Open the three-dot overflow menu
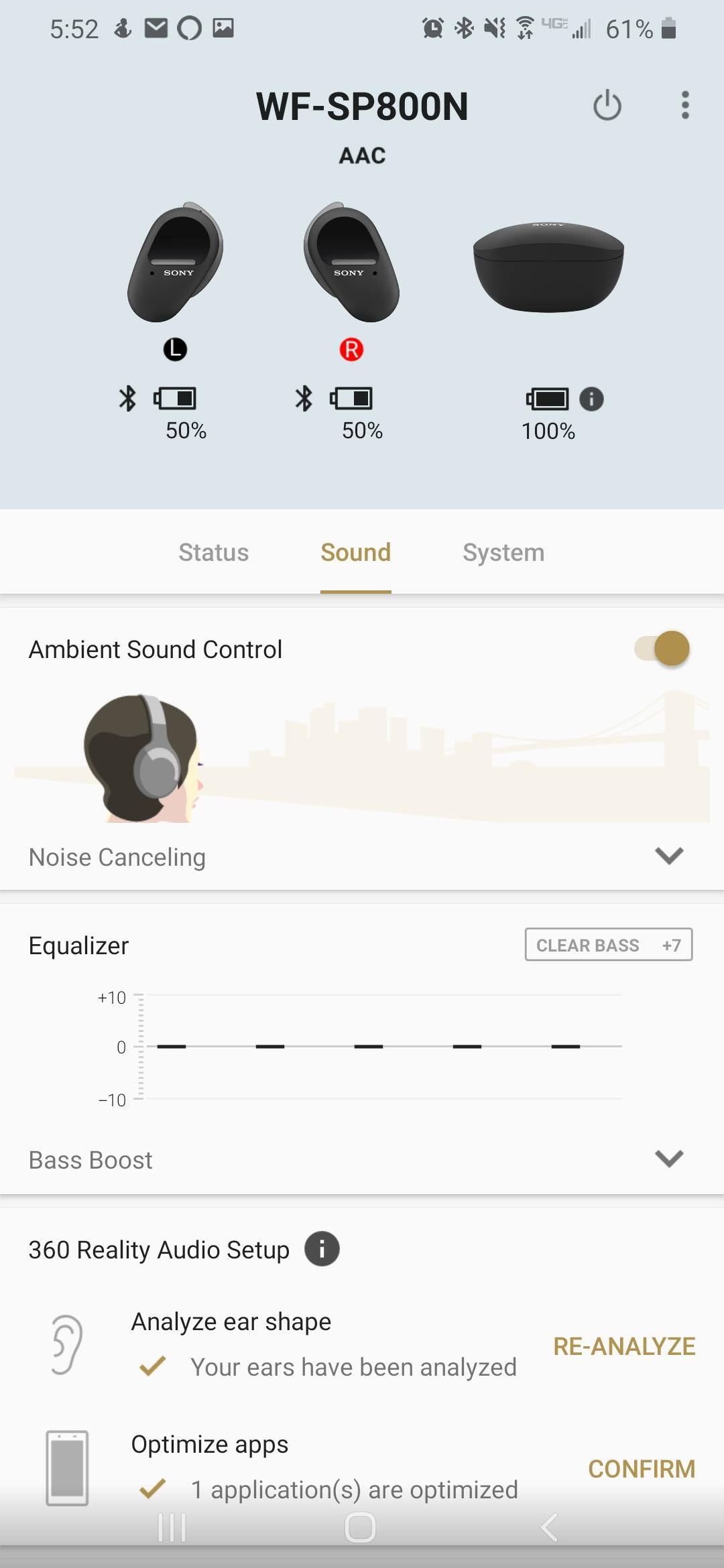724x1568 pixels. point(684,106)
